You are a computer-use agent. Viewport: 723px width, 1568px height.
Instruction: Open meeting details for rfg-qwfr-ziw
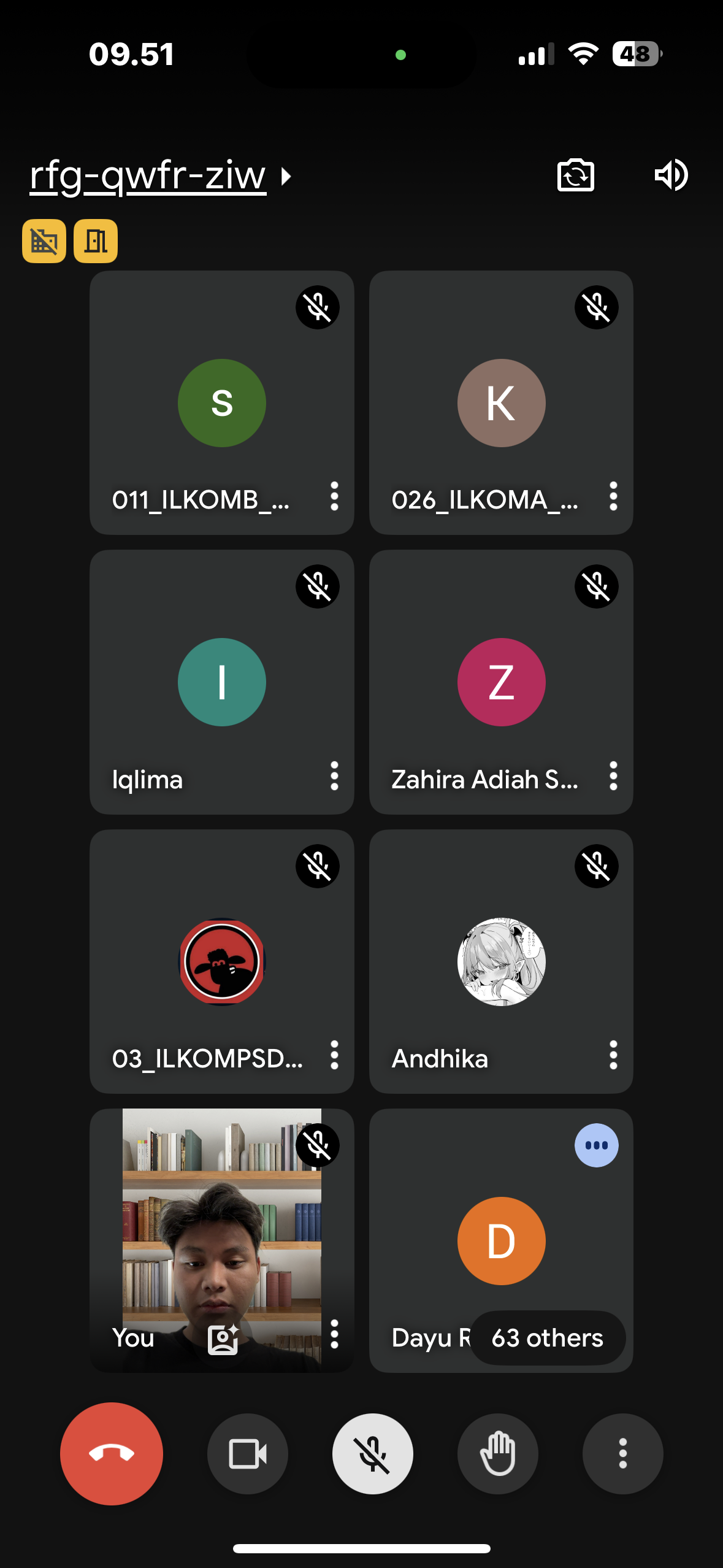(x=159, y=177)
